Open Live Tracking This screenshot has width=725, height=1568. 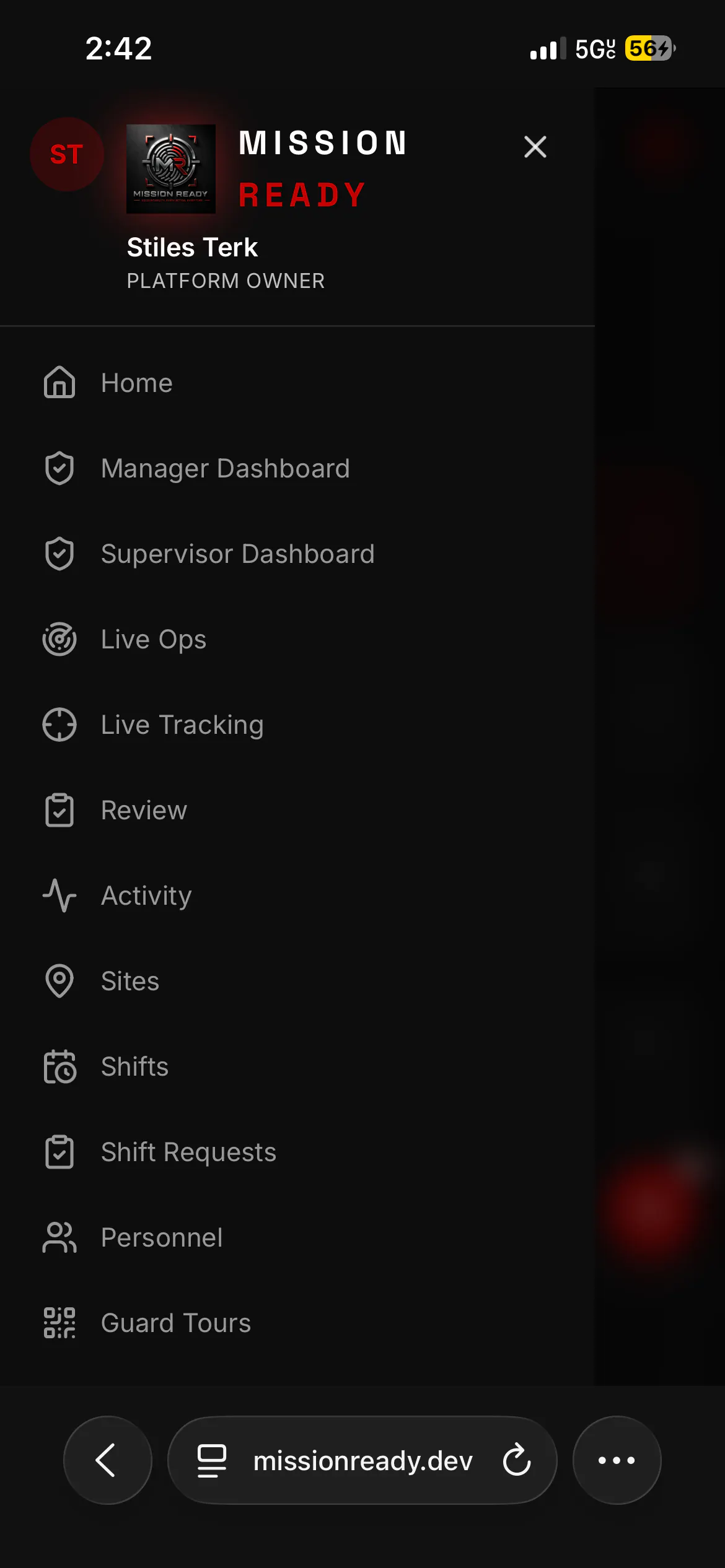point(297,725)
